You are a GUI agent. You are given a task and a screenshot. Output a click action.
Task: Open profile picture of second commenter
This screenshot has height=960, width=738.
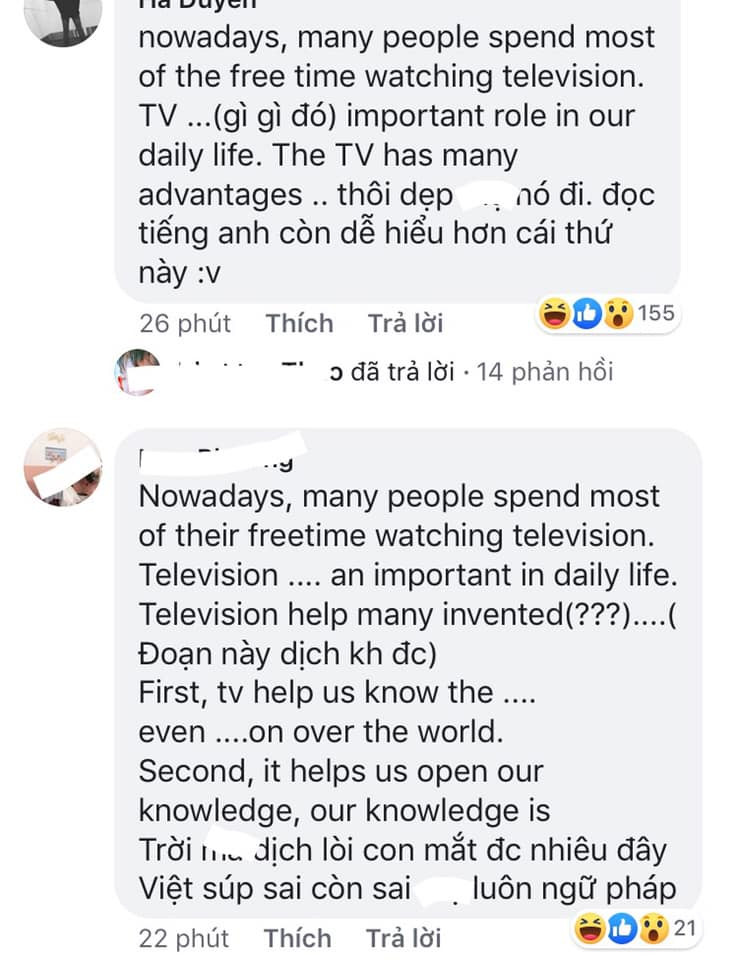pyautogui.click(x=62, y=466)
